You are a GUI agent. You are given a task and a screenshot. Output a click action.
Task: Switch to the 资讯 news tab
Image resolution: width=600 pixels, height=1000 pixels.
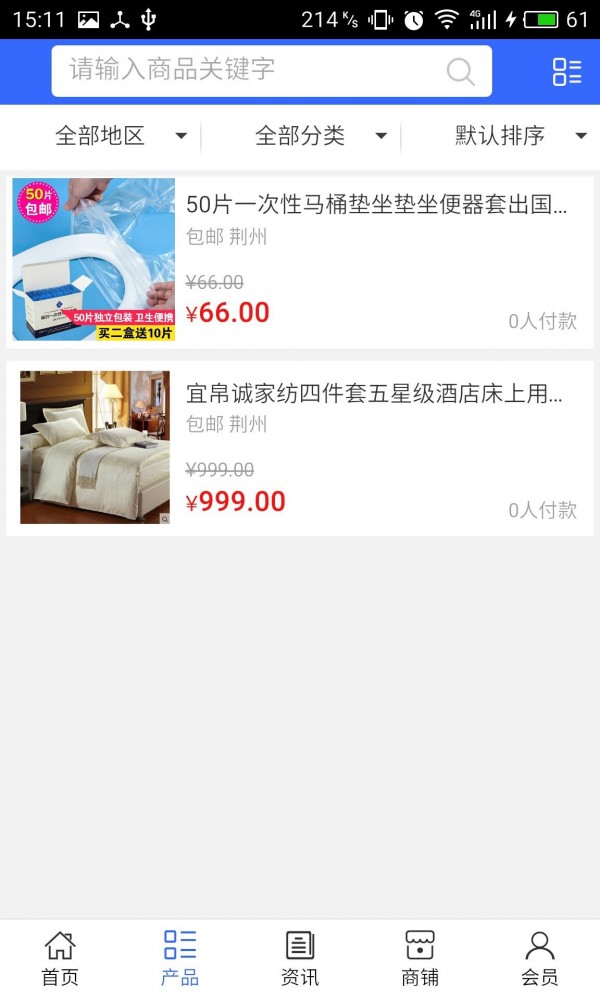pos(300,959)
